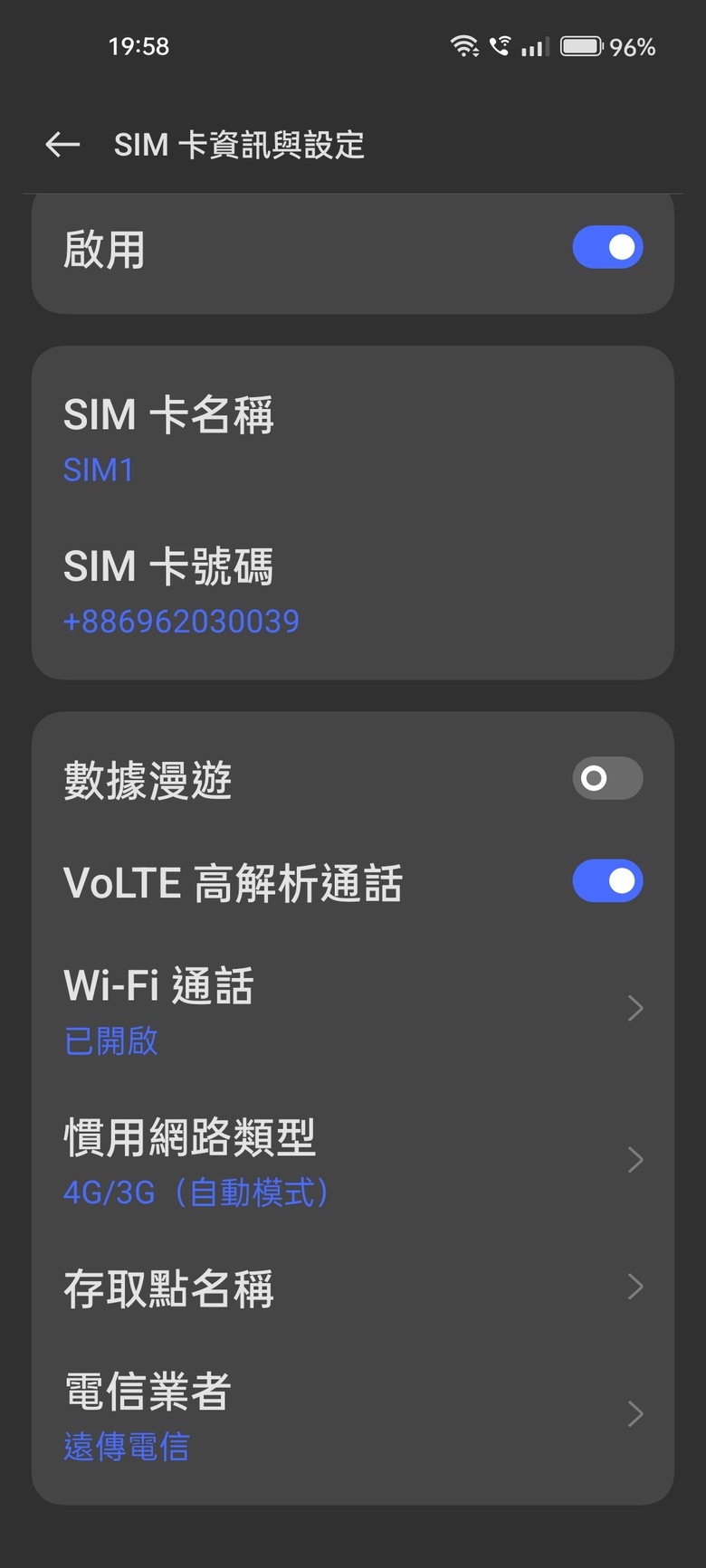This screenshot has height=1568, width=706.
Task: Disable VoLTE 高解析通話 switch
Action: point(607,881)
